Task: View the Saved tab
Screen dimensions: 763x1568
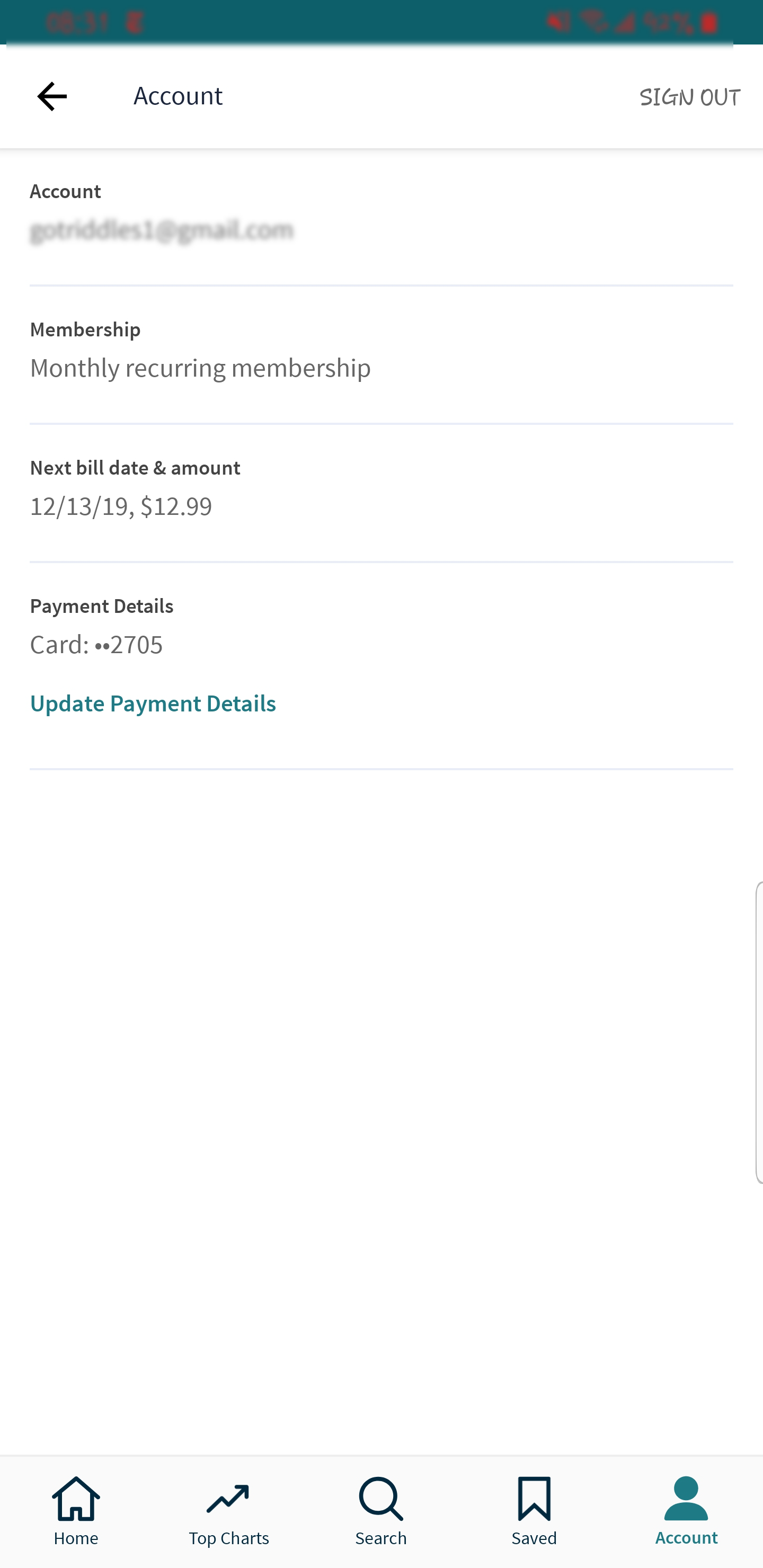Action: pos(534,1511)
